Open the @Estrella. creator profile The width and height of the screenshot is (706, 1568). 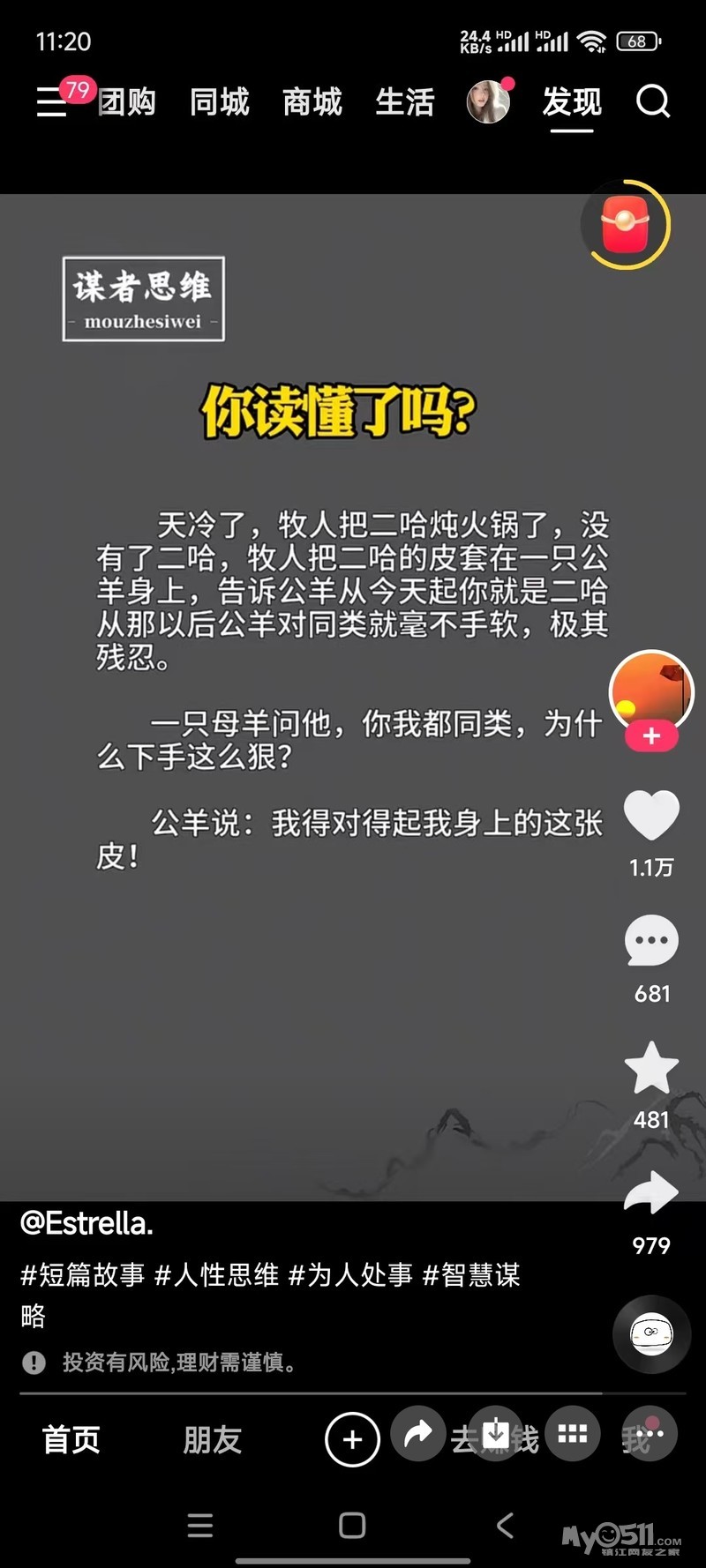coord(86,1223)
